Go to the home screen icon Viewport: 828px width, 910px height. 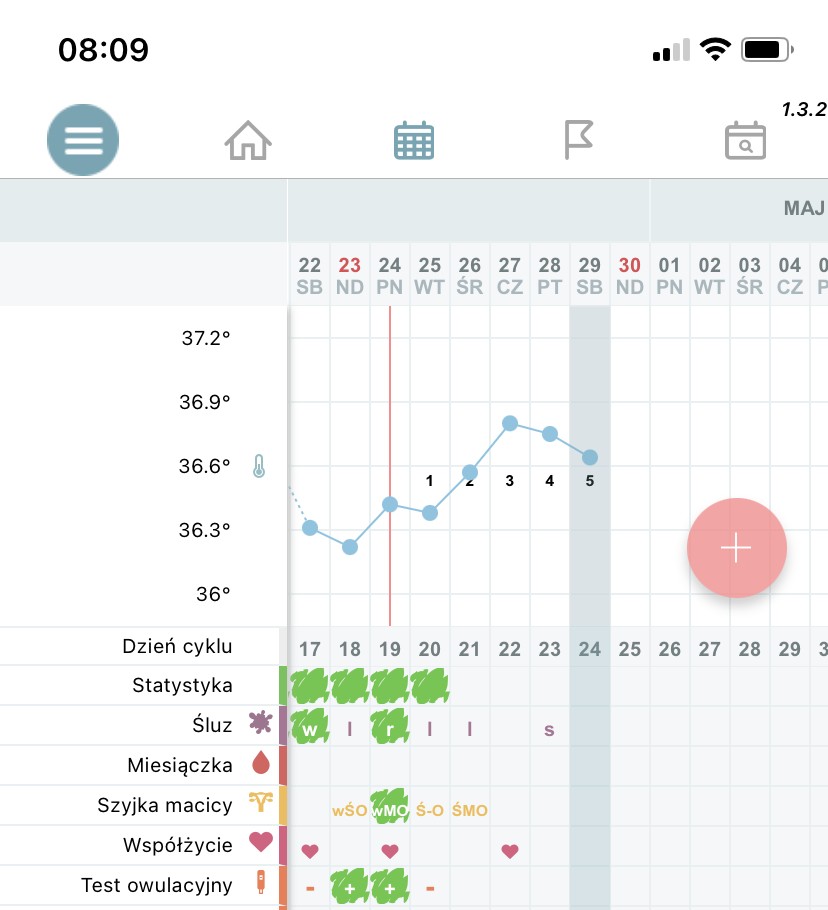pos(248,141)
